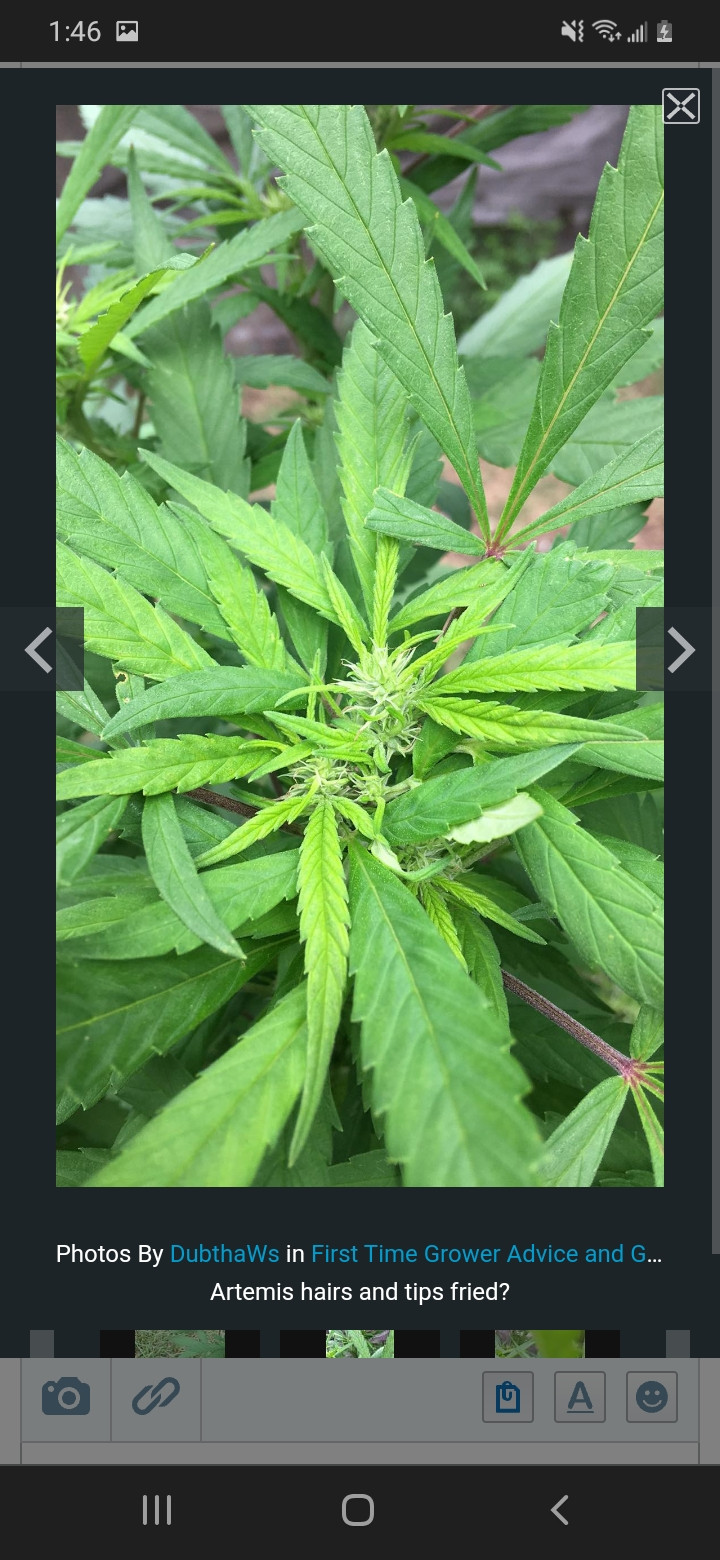720x1560 pixels.
Task: Close the photo lightbox viewer
Action: coord(681,106)
